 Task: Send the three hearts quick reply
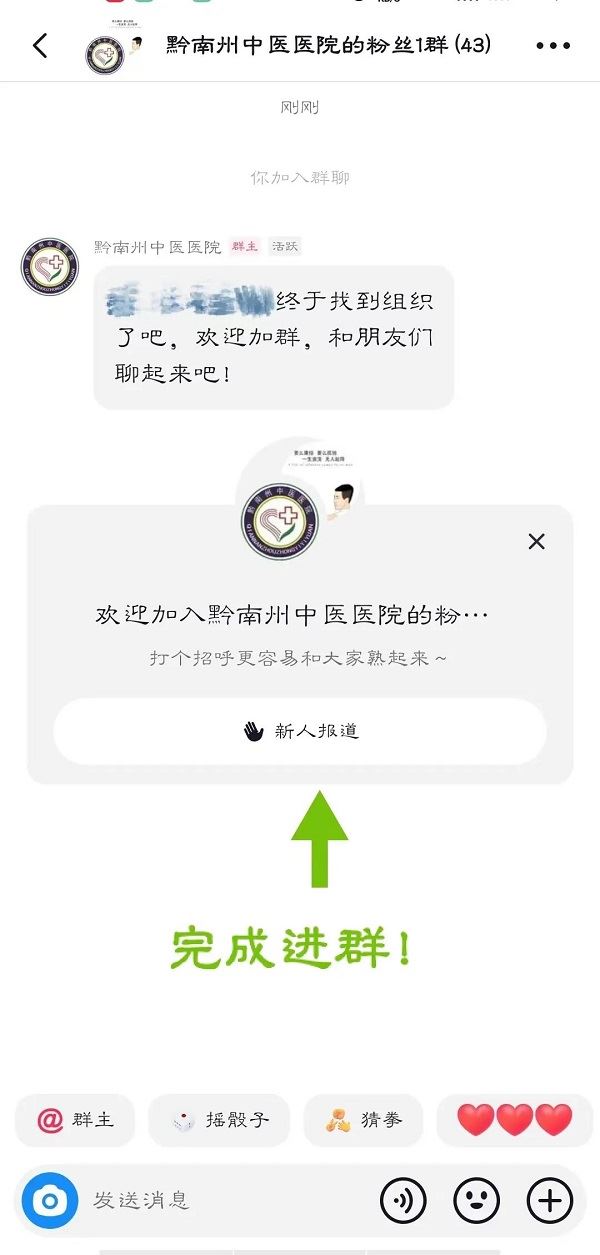[x=514, y=1120]
